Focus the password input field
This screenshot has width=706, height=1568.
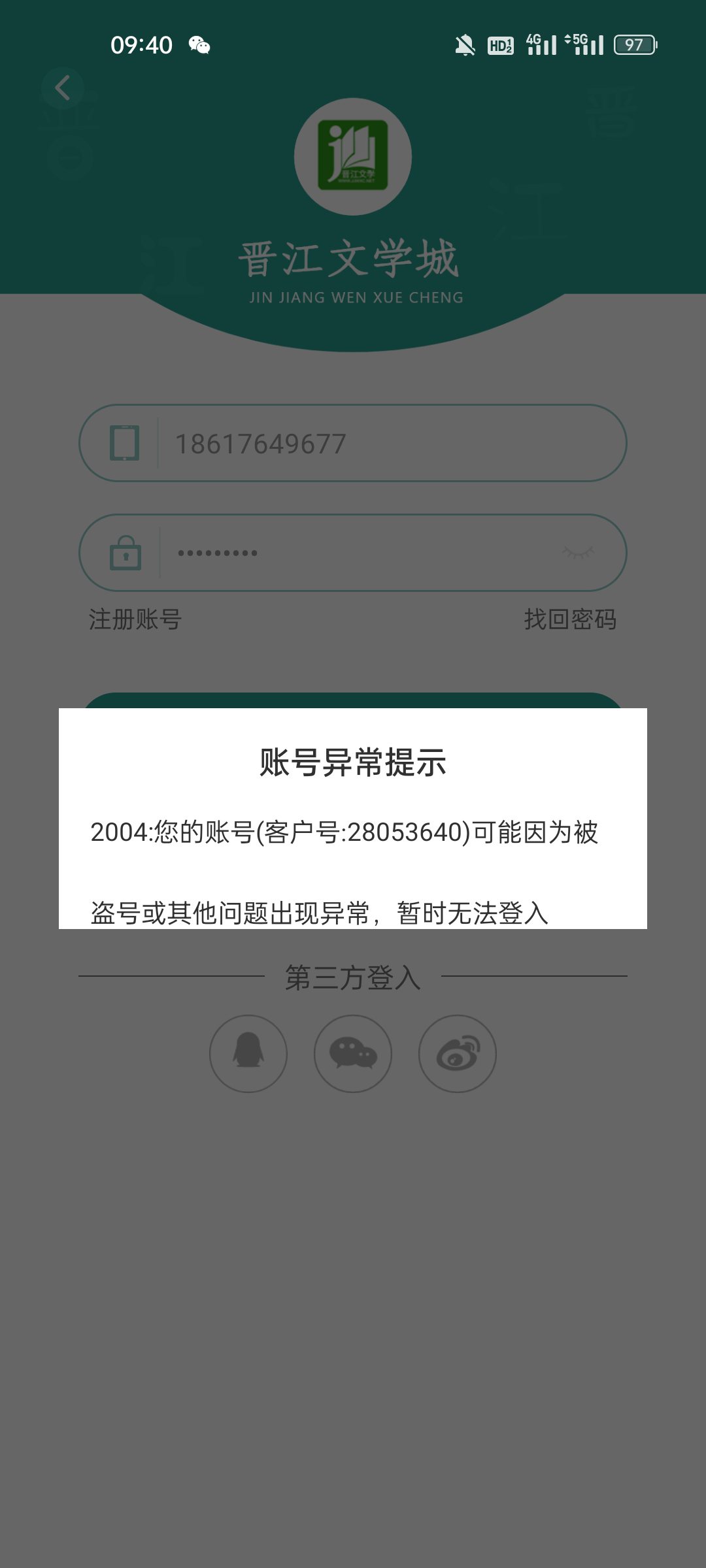click(360, 553)
